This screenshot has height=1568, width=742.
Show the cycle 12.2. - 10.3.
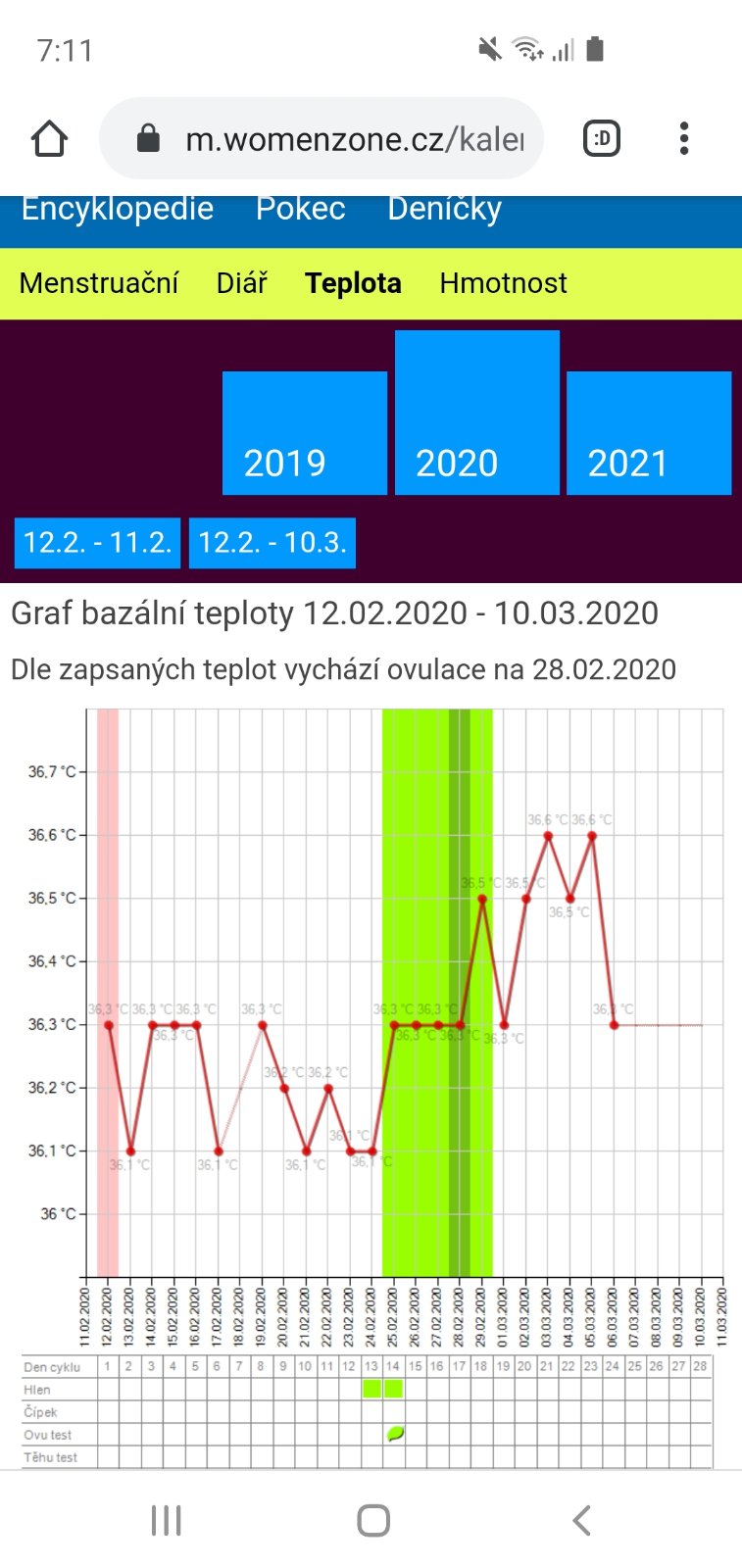point(272,543)
